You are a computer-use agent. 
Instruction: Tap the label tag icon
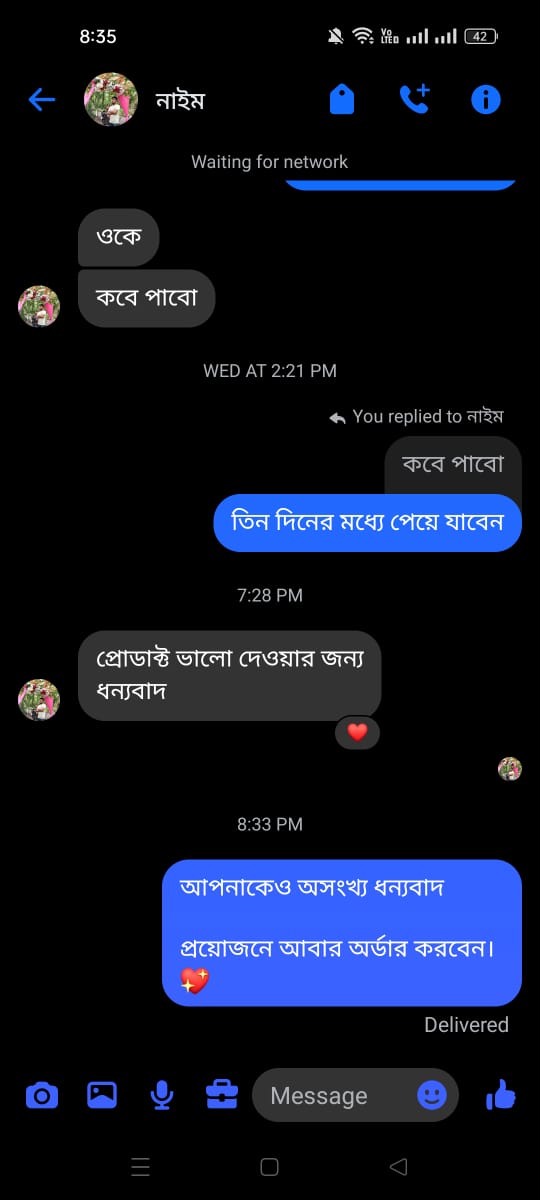pyautogui.click(x=342, y=99)
